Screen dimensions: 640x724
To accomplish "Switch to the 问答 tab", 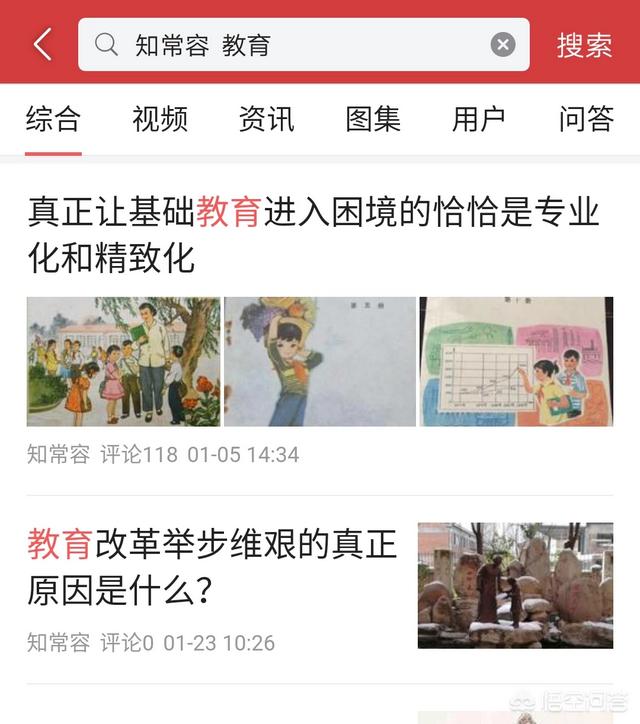I will pyautogui.click(x=586, y=120).
